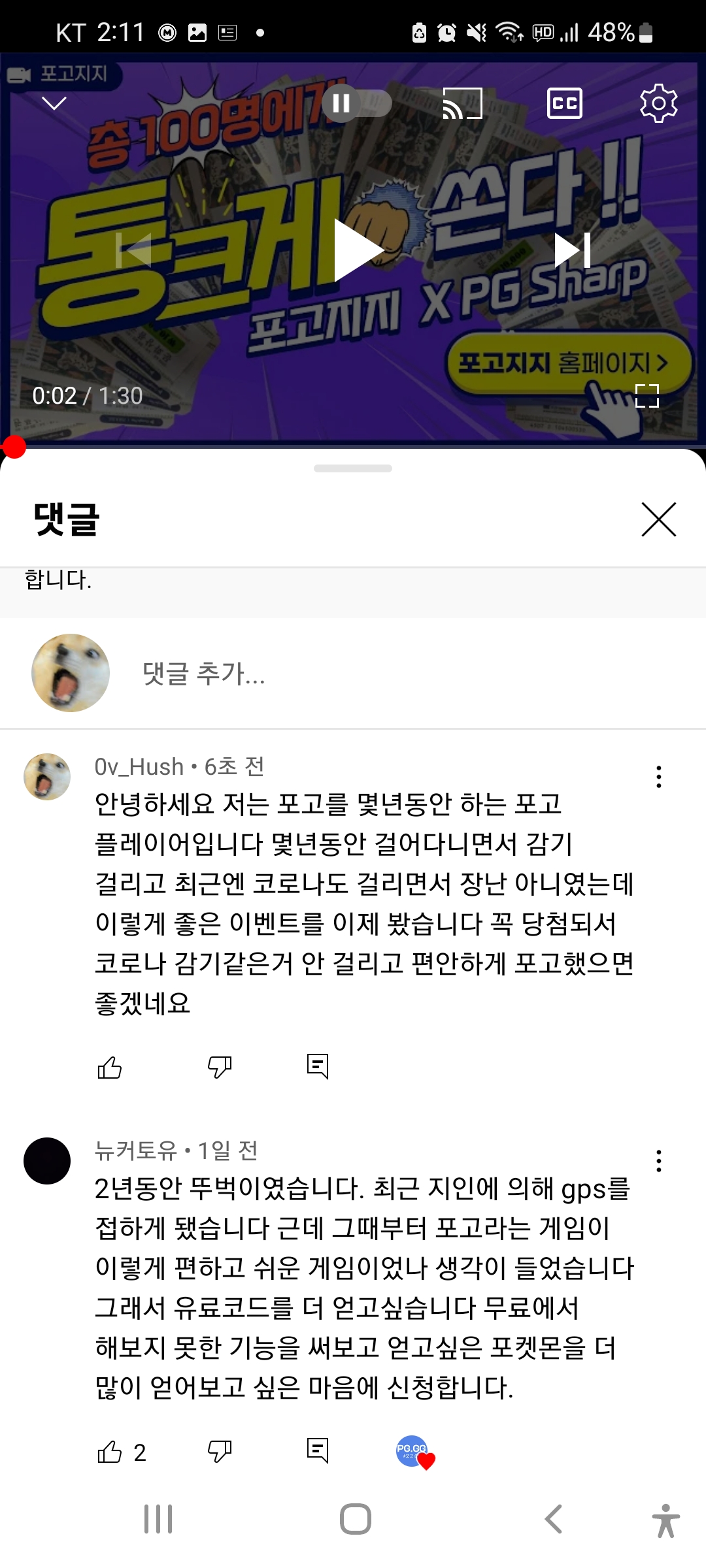This screenshot has width=706, height=1568.
Task: Reply to 뉴커토유's comment
Action: pos(318,1450)
